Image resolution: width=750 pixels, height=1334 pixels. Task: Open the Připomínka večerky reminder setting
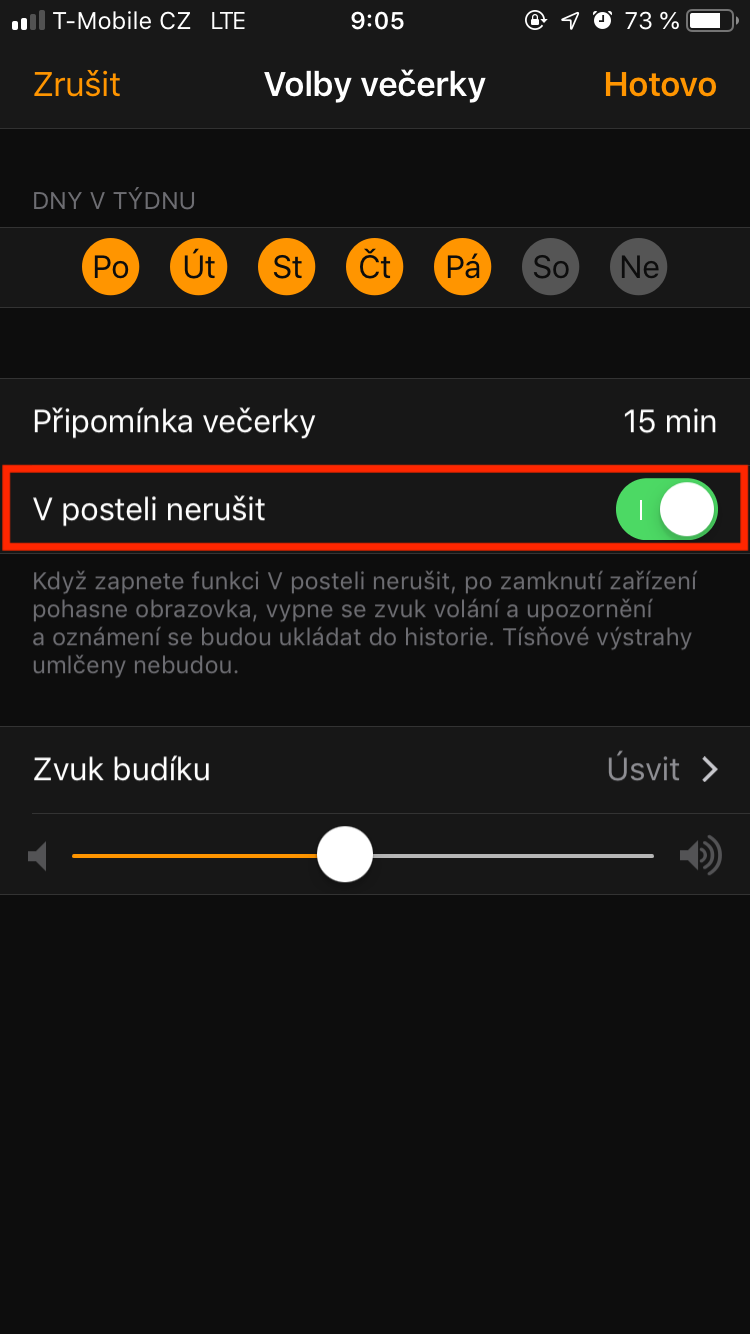(x=375, y=422)
